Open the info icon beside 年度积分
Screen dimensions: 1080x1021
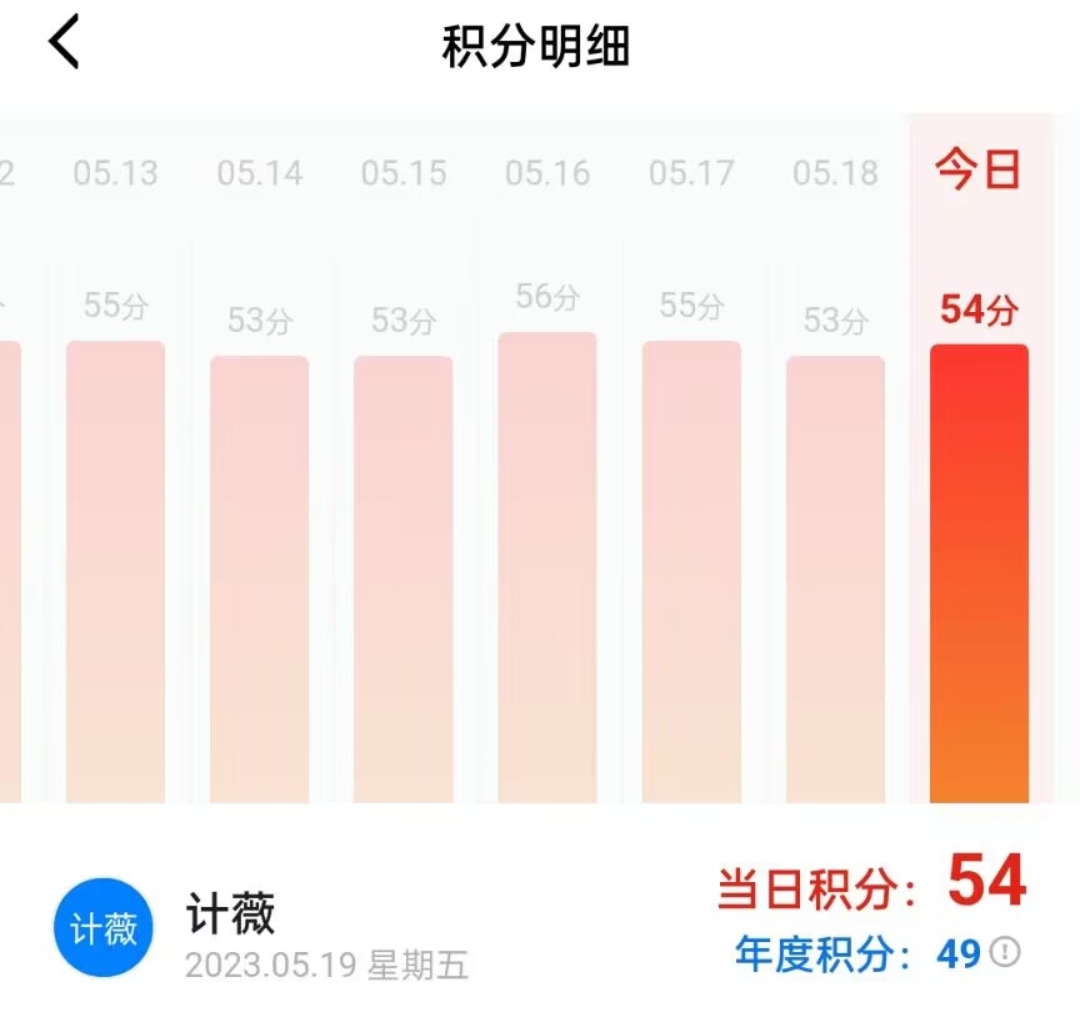pyautogui.click(x=1005, y=952)
